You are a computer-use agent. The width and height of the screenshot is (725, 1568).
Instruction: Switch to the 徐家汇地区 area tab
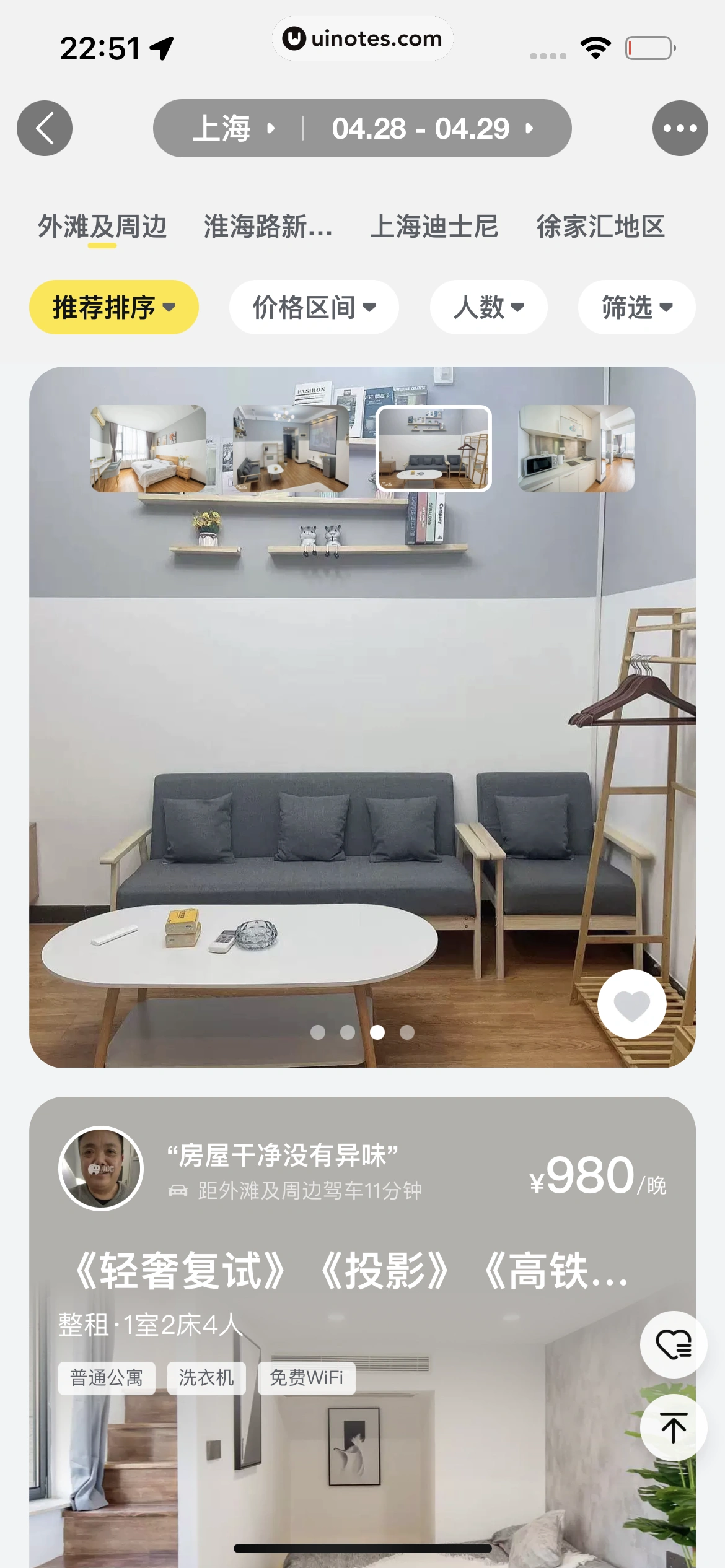pyautogui.click(x=600, y=227)
